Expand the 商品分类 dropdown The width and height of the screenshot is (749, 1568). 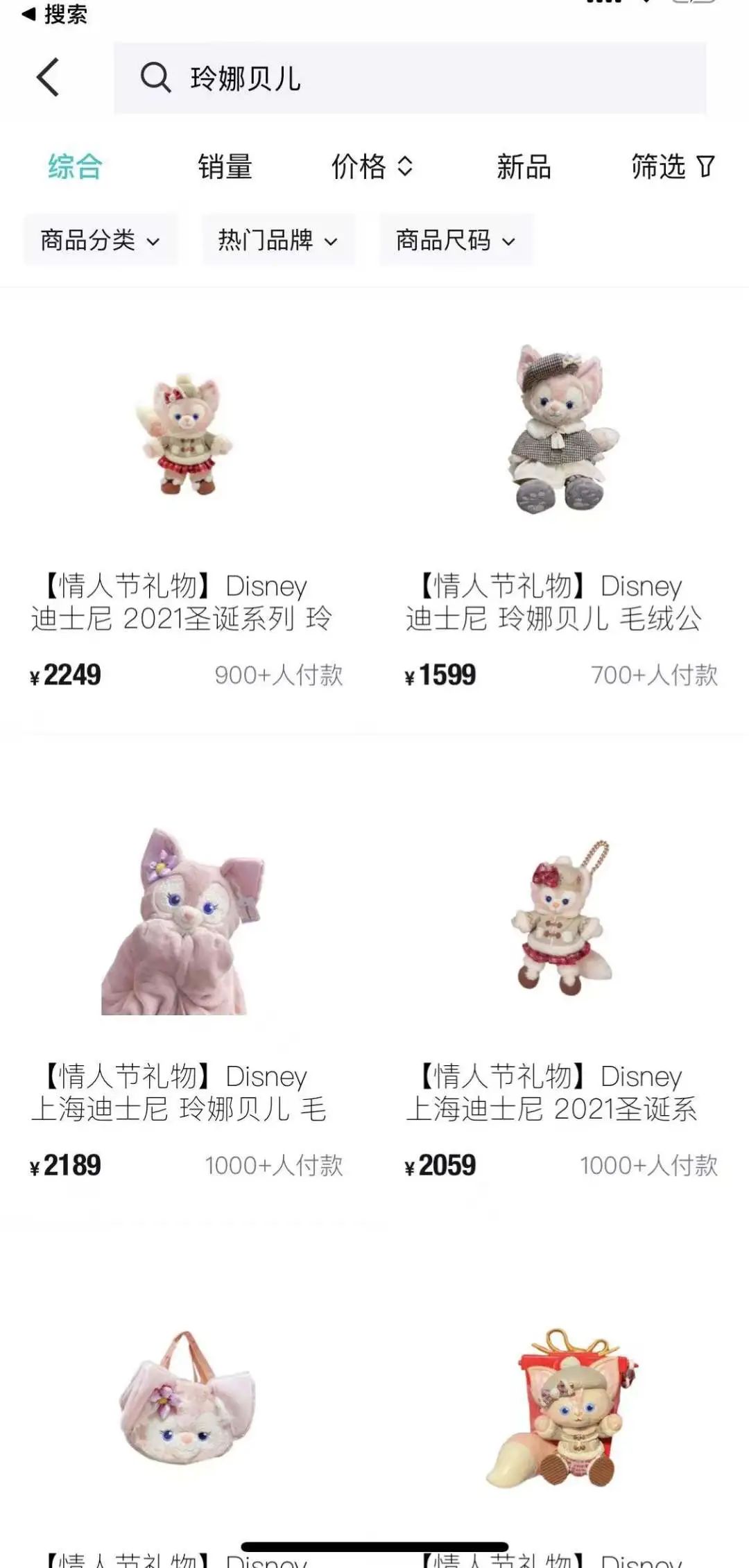100,241
